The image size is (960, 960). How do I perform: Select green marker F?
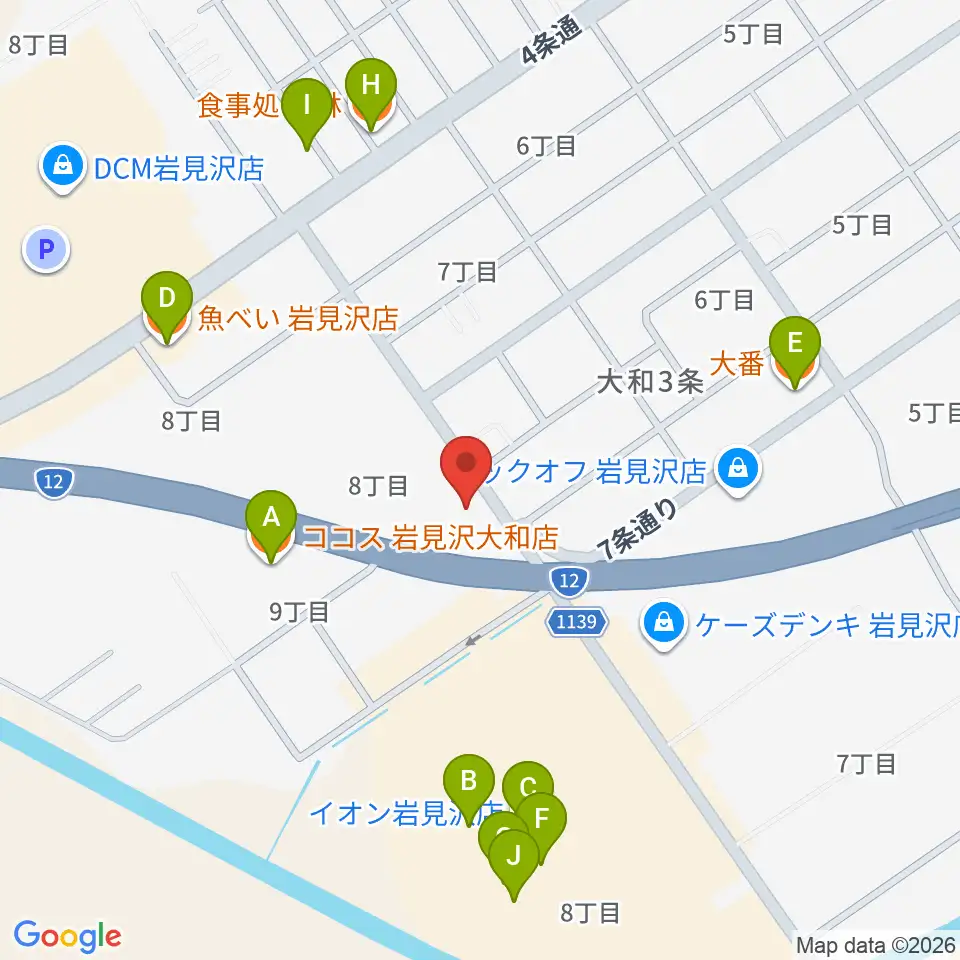click(x=542, y=823)
